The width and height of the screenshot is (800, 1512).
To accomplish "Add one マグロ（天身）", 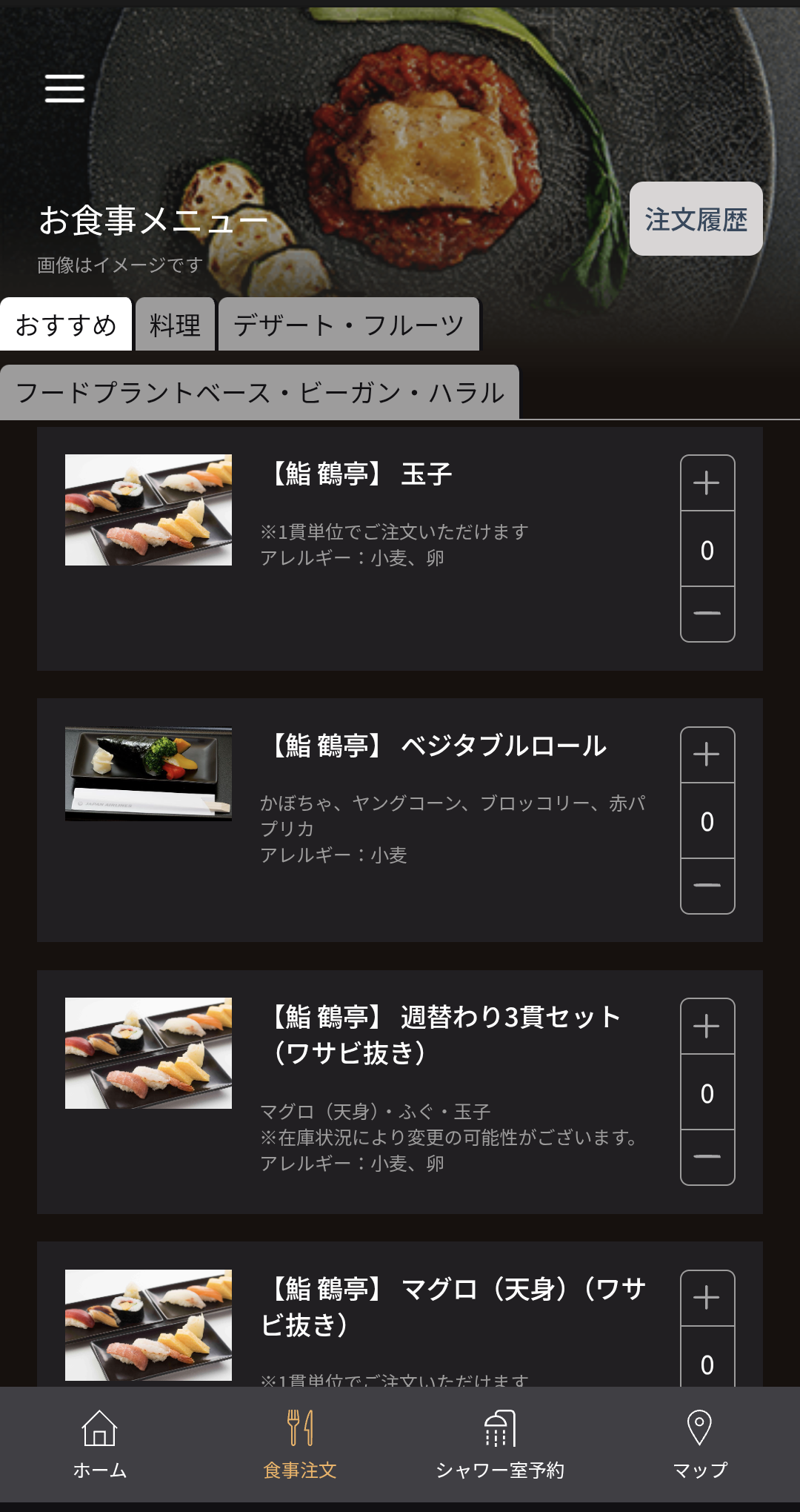I will click(x=707, y=1298).
